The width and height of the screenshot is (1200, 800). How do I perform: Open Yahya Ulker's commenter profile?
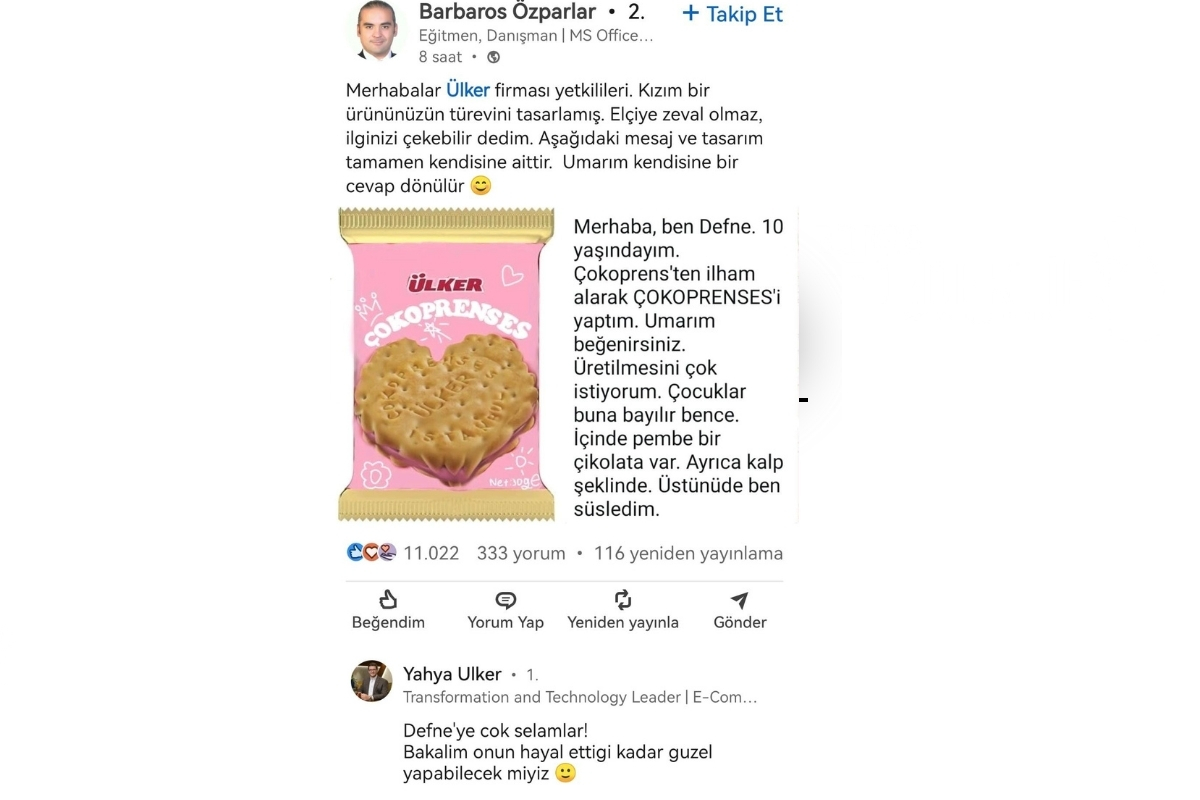pos(372,681)
